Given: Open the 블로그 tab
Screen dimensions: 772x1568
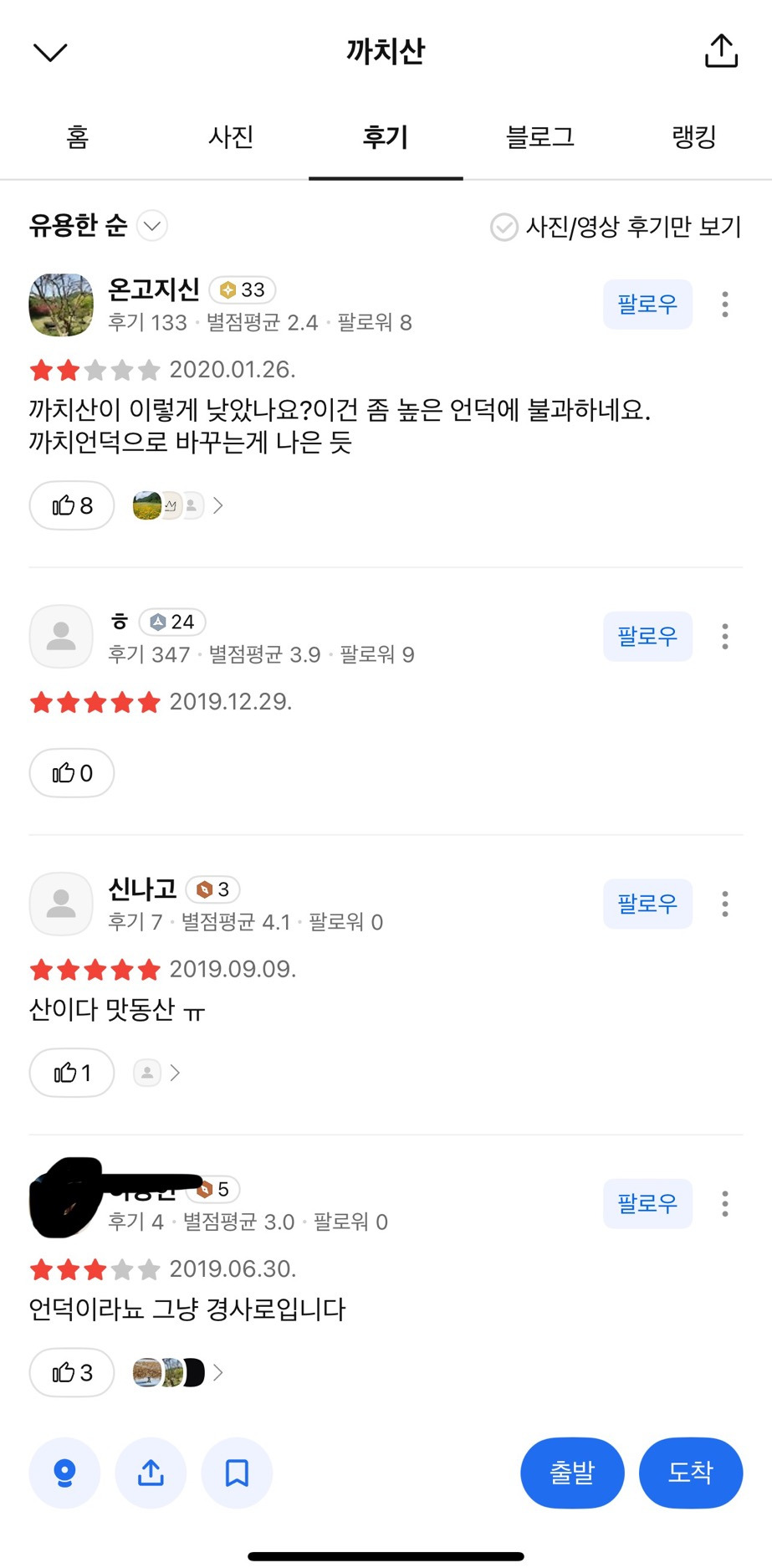Looking at the screenshot, I should [539, 137].
